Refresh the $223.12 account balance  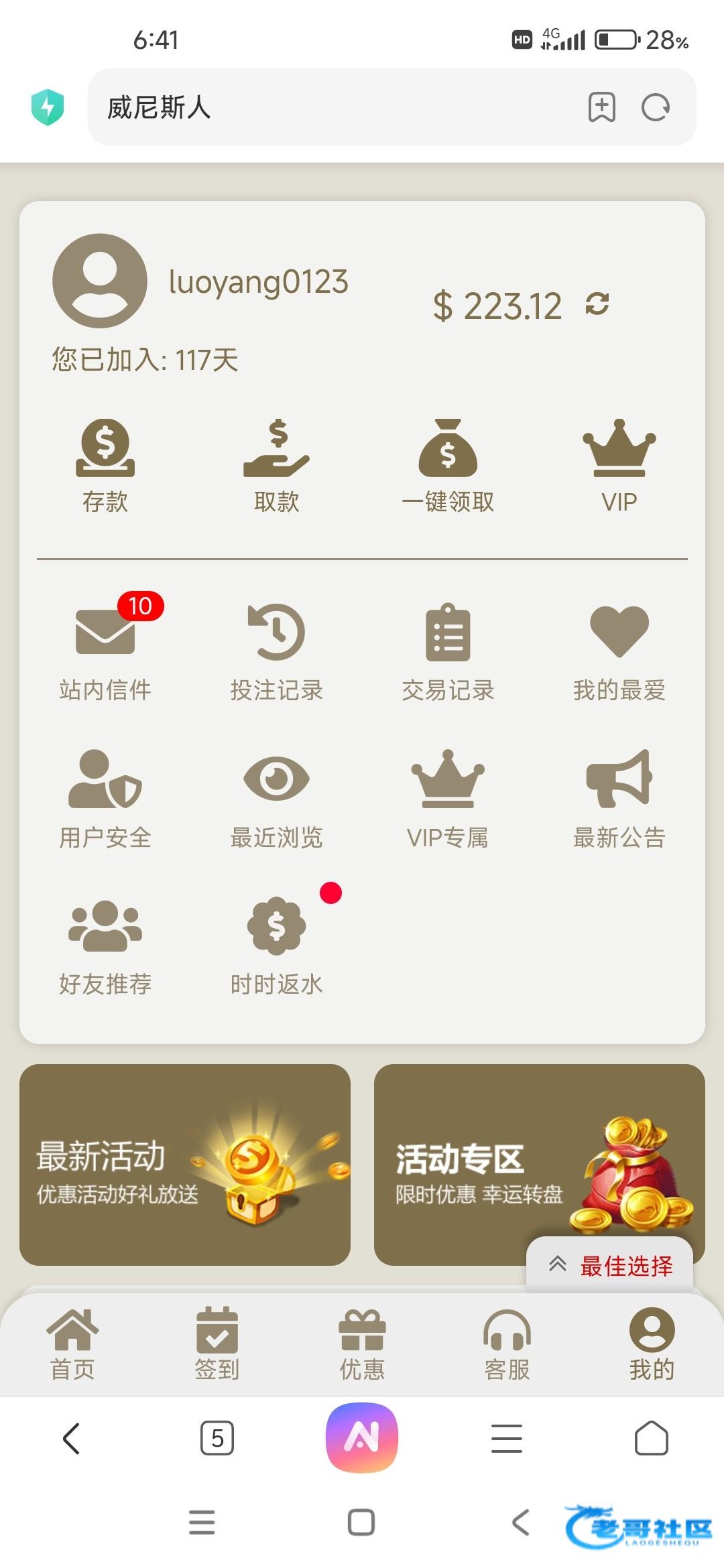(x=597, y=304)
